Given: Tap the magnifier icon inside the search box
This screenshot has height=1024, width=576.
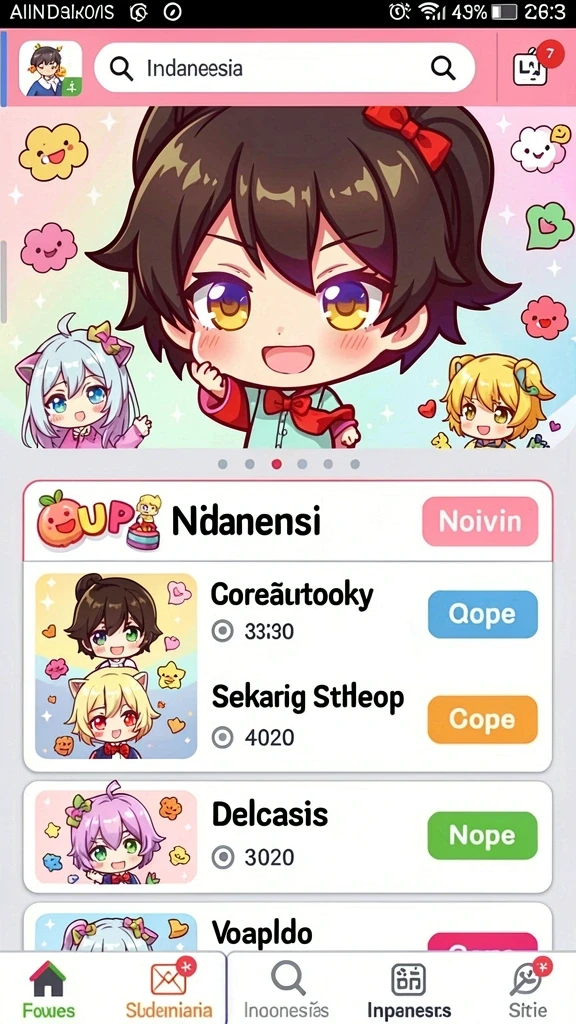Looking at the screenshot, I should pos(443,67).
